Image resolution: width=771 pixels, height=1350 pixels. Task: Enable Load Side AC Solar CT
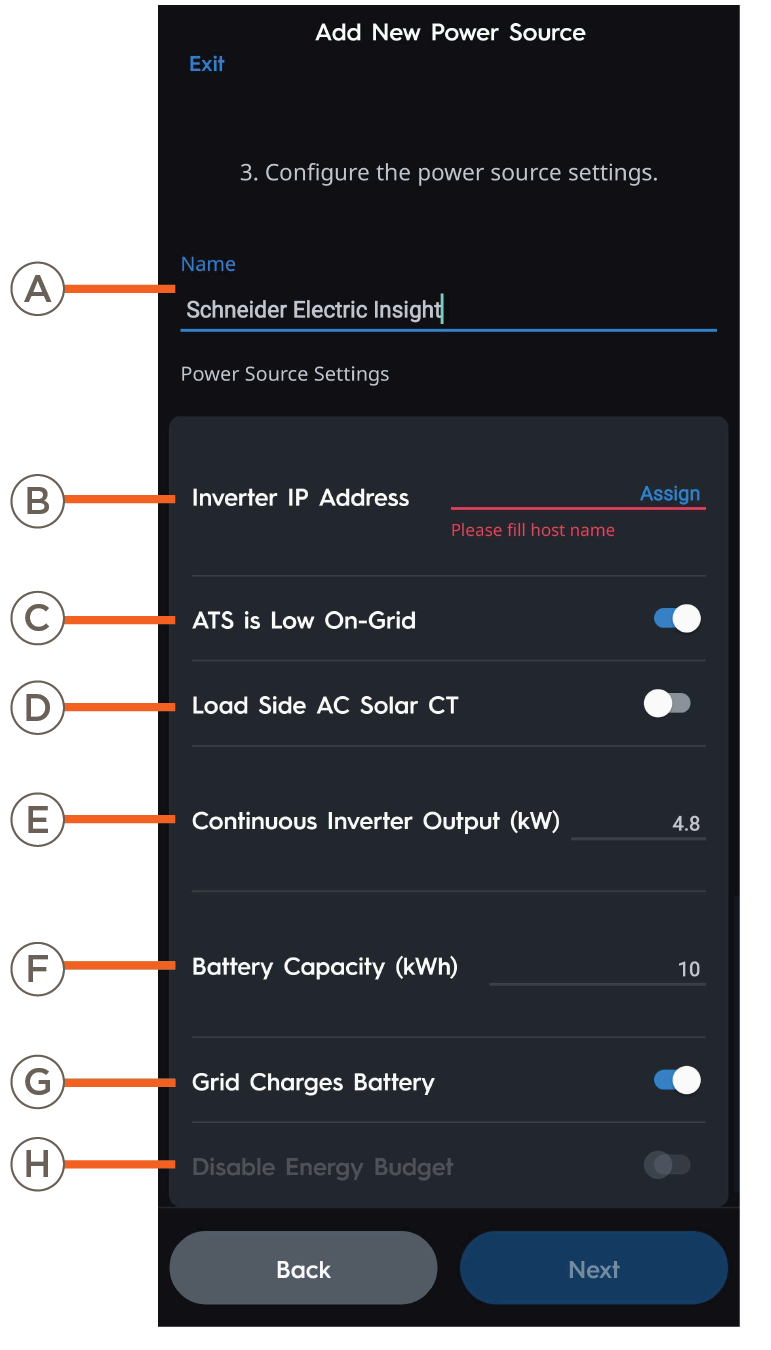tap(667, 704)
